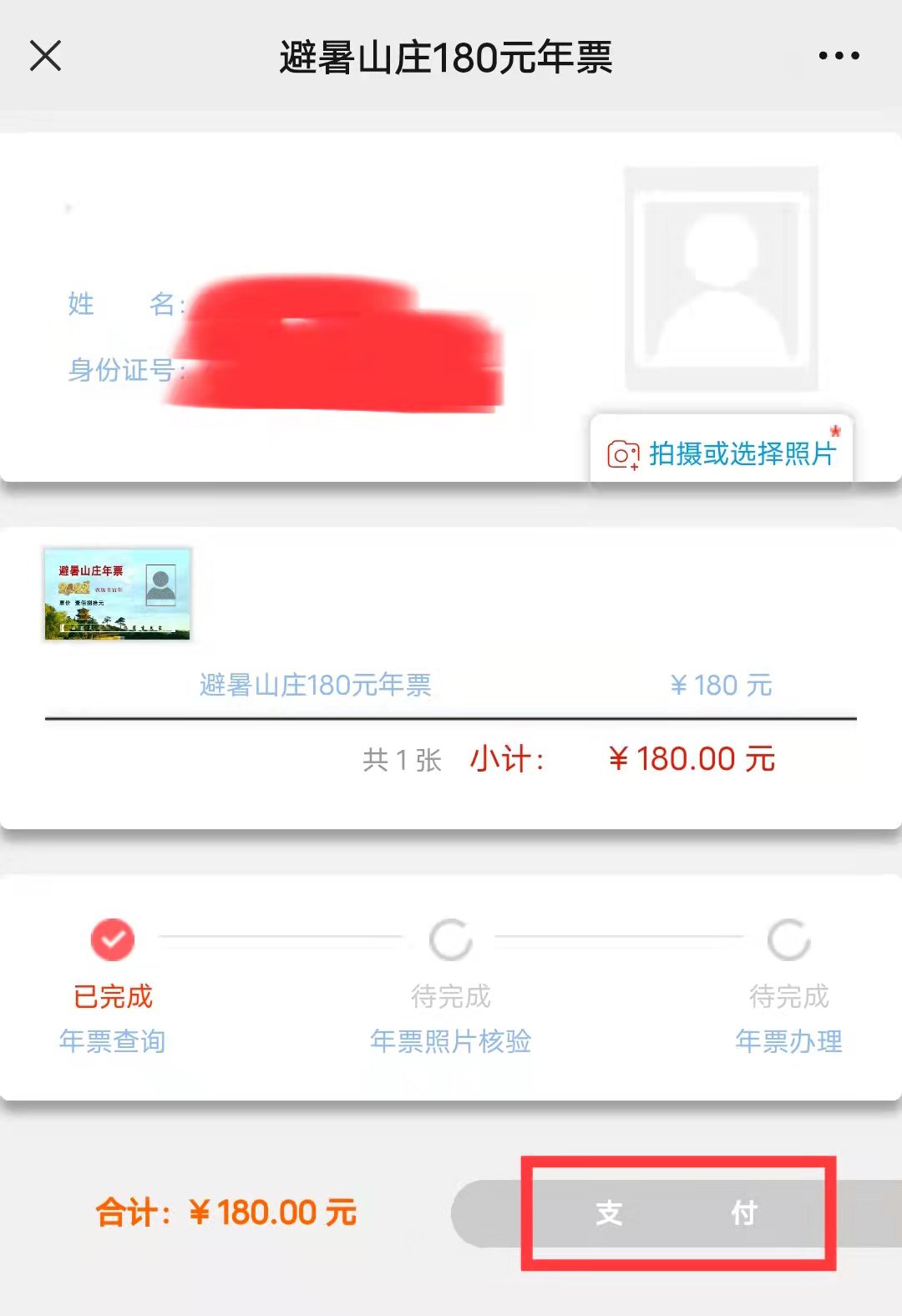Open the 避暑山庄年票 card thumbnail
This screenshot has height=1316, width=902.
(x=118, y=595)
